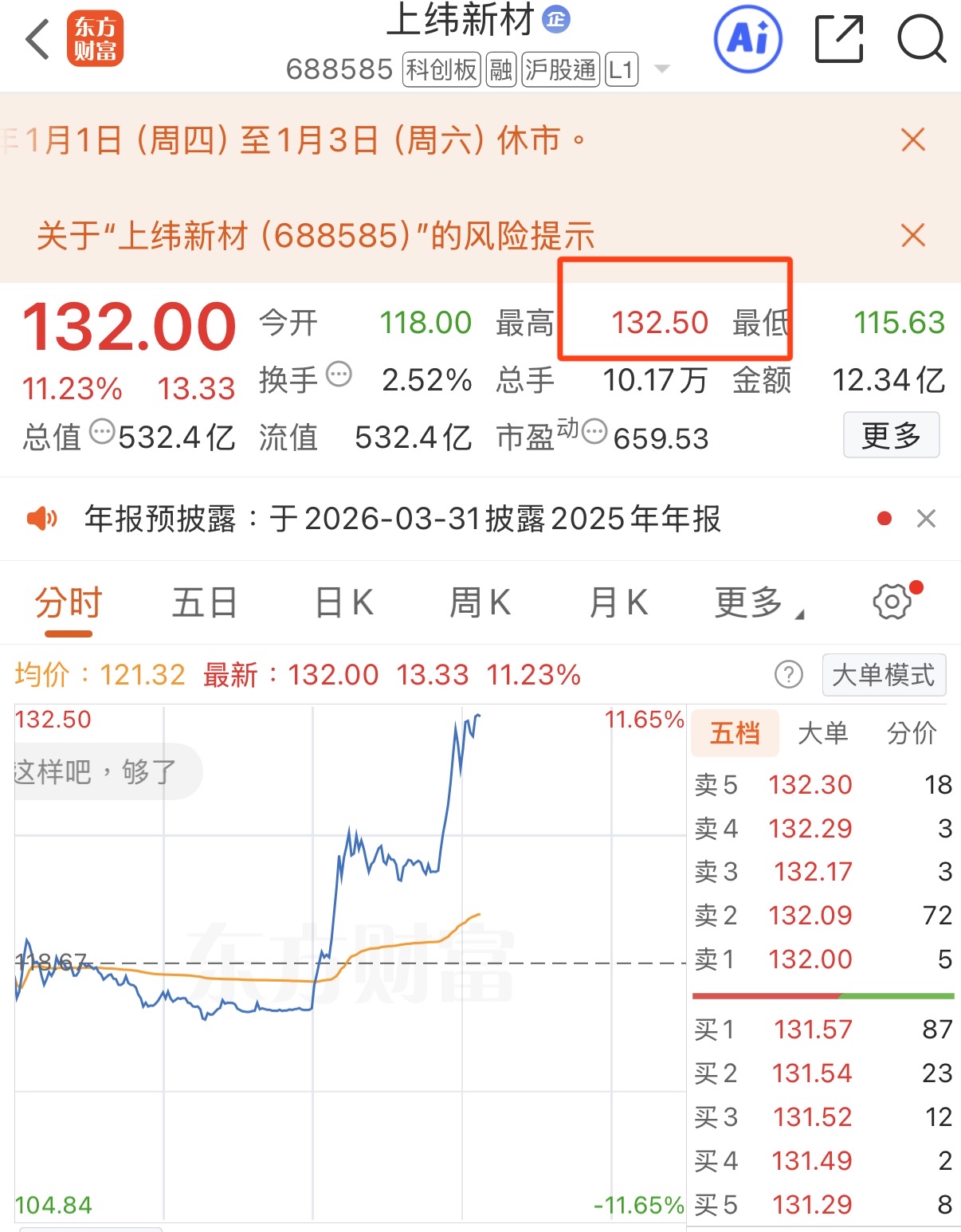Expand 更多 stock details

890,435
